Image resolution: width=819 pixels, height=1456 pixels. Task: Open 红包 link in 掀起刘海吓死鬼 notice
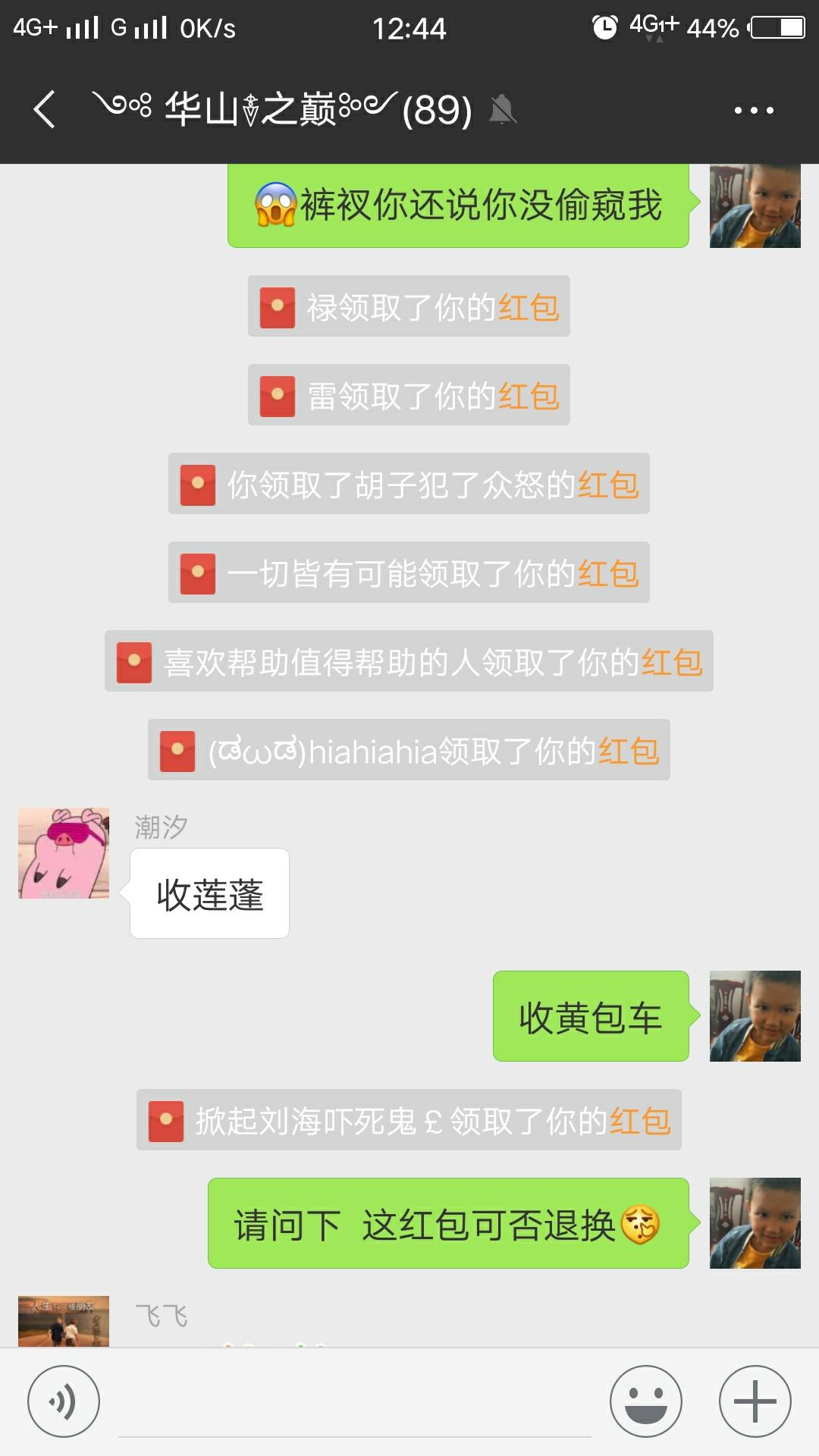click(640, 1121)
